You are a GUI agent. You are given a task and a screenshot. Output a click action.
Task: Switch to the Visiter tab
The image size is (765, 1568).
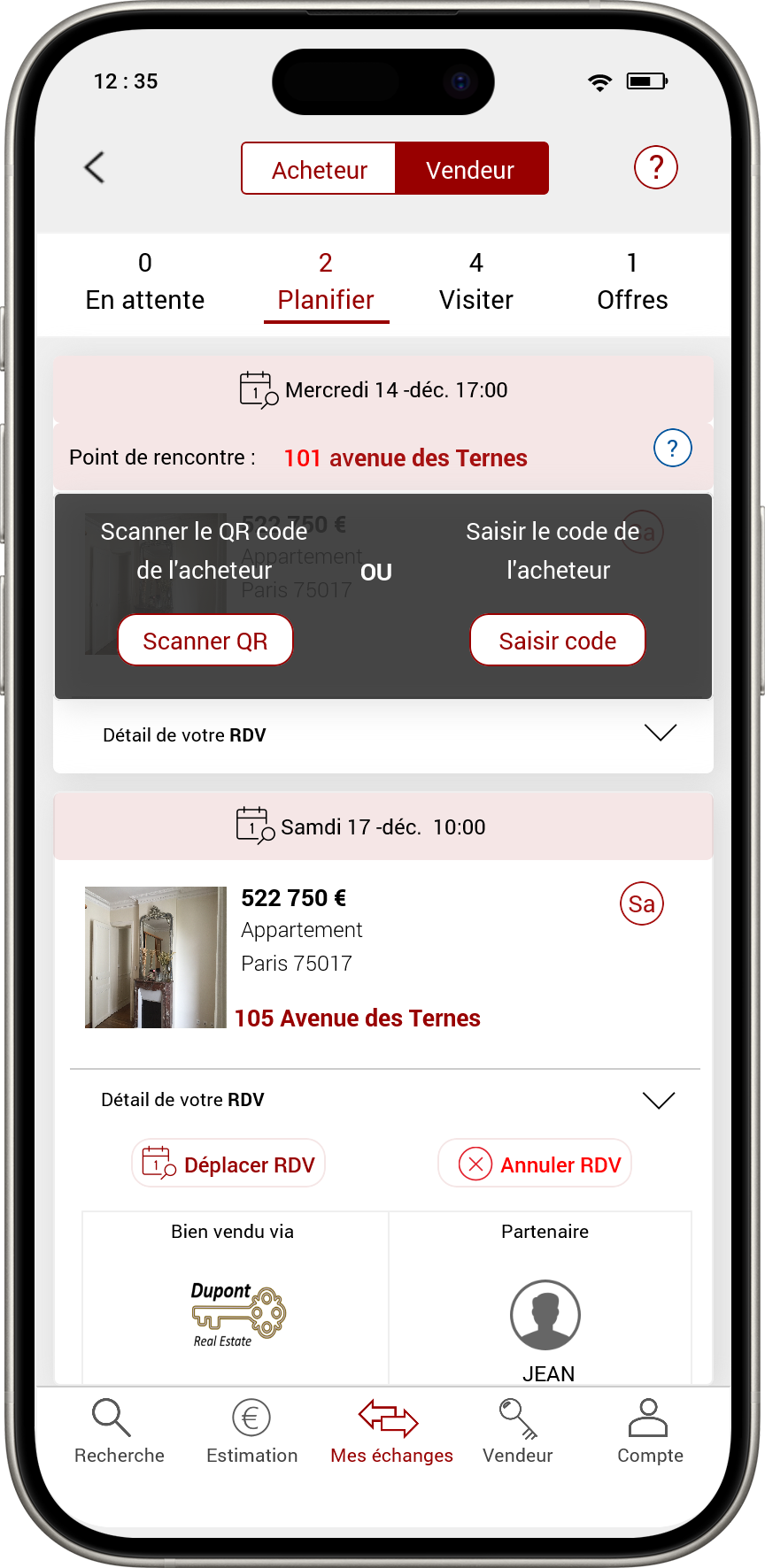click(x=476, y=282)
